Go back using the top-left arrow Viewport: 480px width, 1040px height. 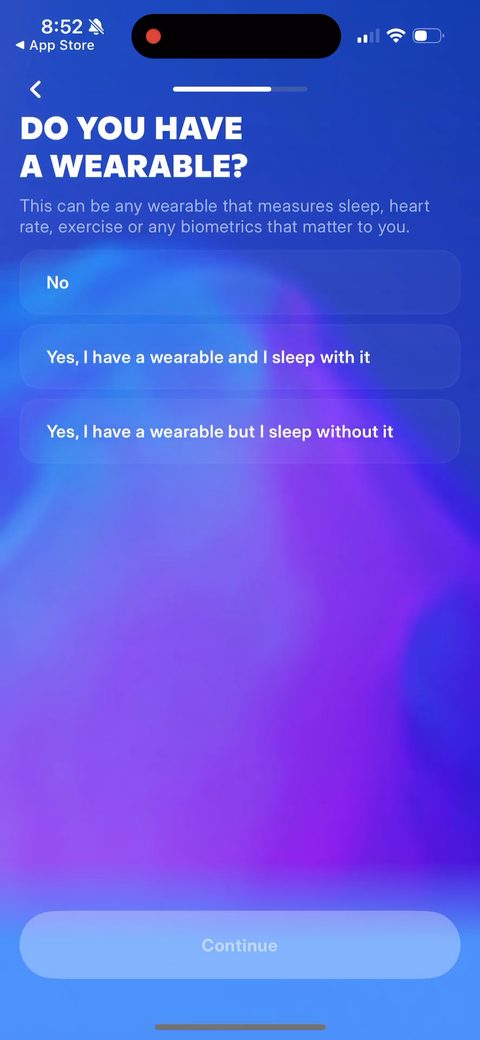(36, 89)
